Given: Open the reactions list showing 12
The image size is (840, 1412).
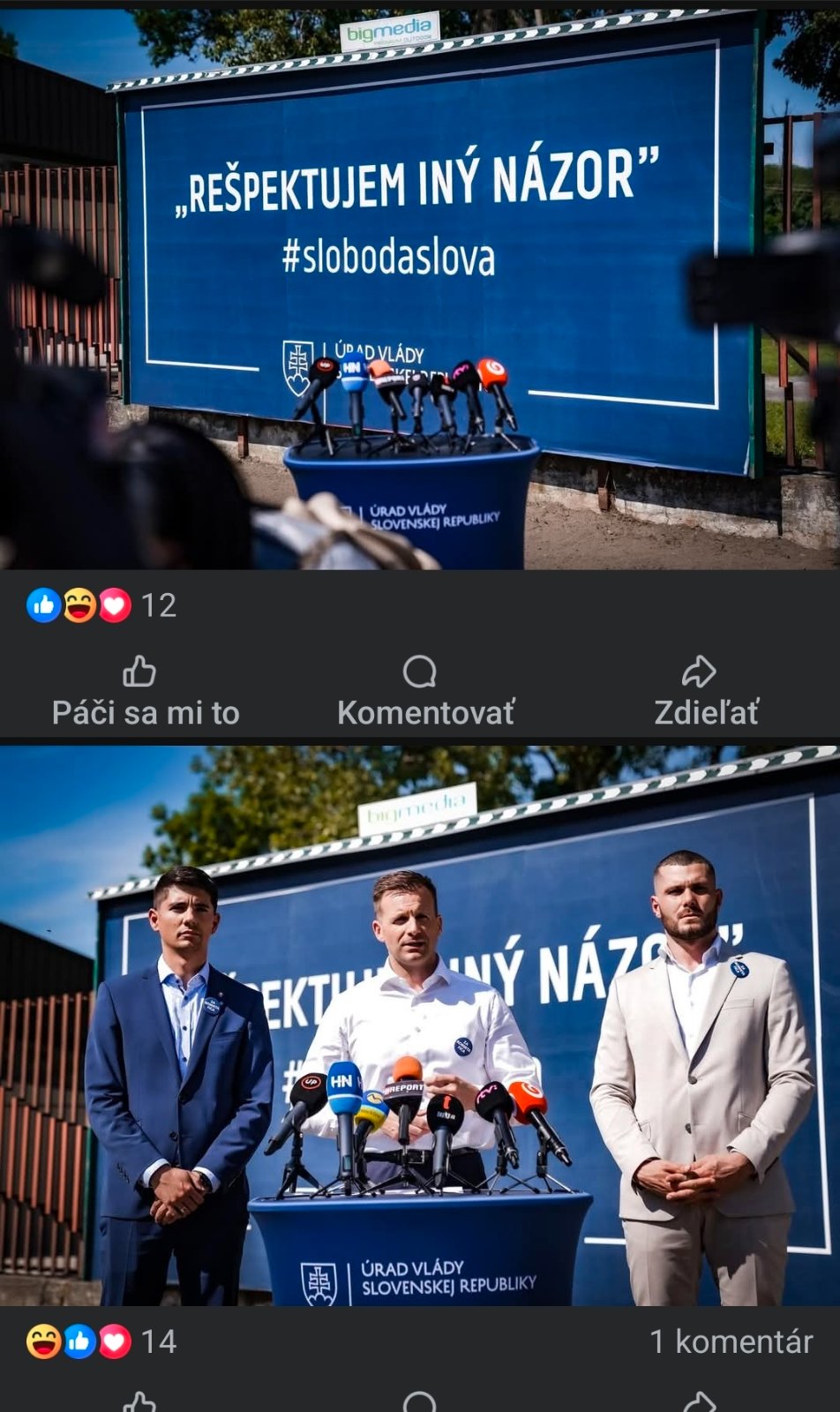Looking at the screenshot, I should coord(101,605).
